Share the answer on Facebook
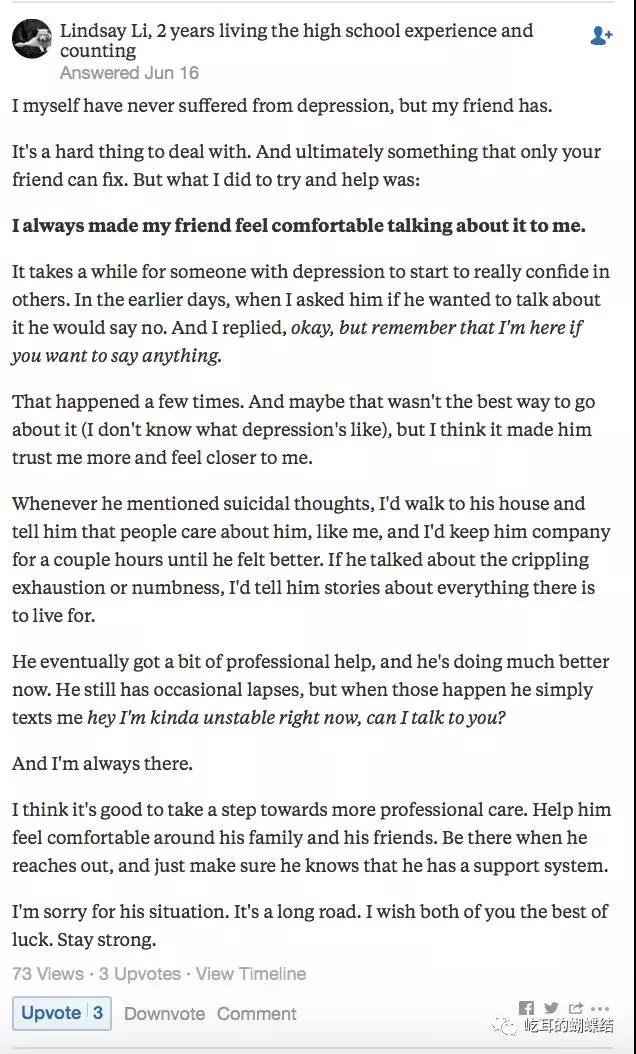Image resolution: width=636 pixels, height=1054 pixels. tap(527, 1008)
